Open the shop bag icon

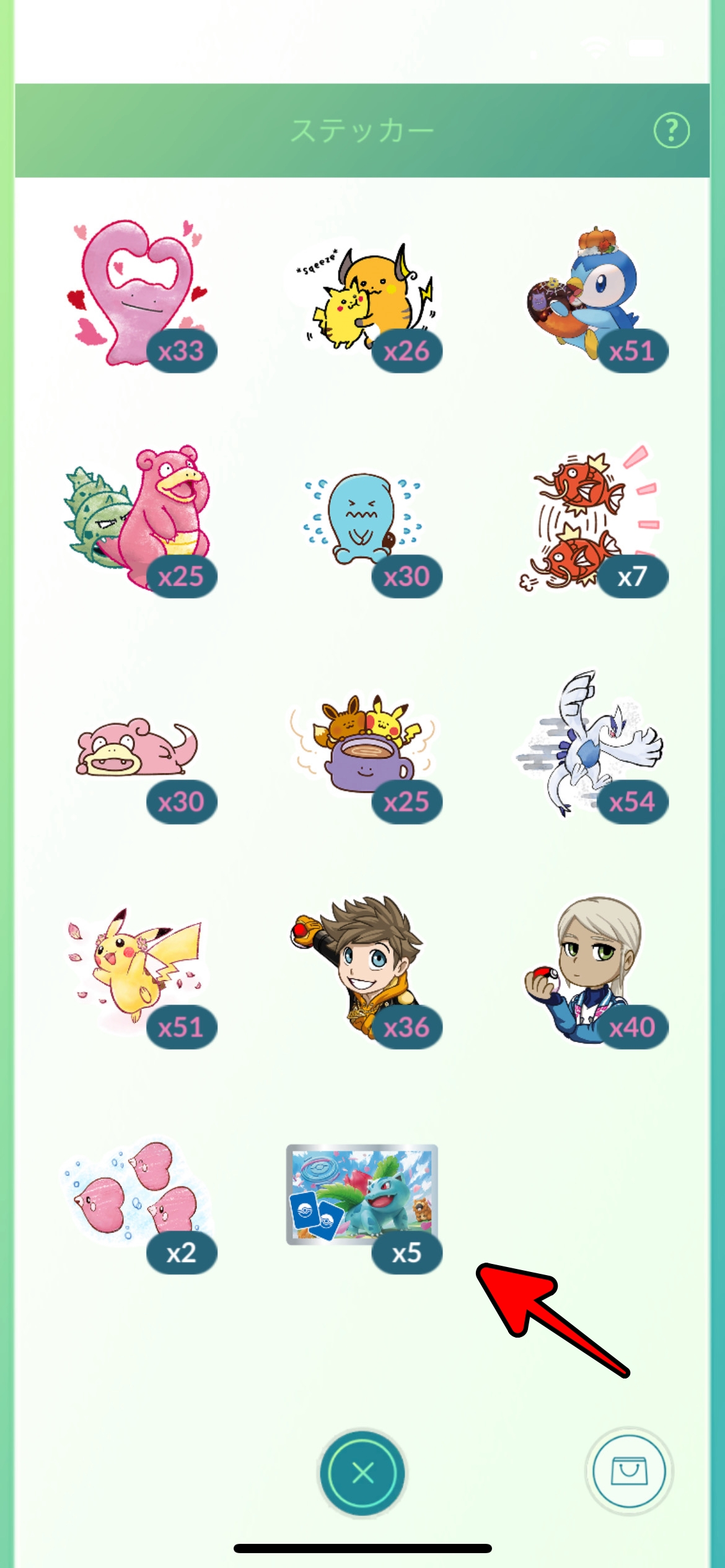coord(629,1471)
